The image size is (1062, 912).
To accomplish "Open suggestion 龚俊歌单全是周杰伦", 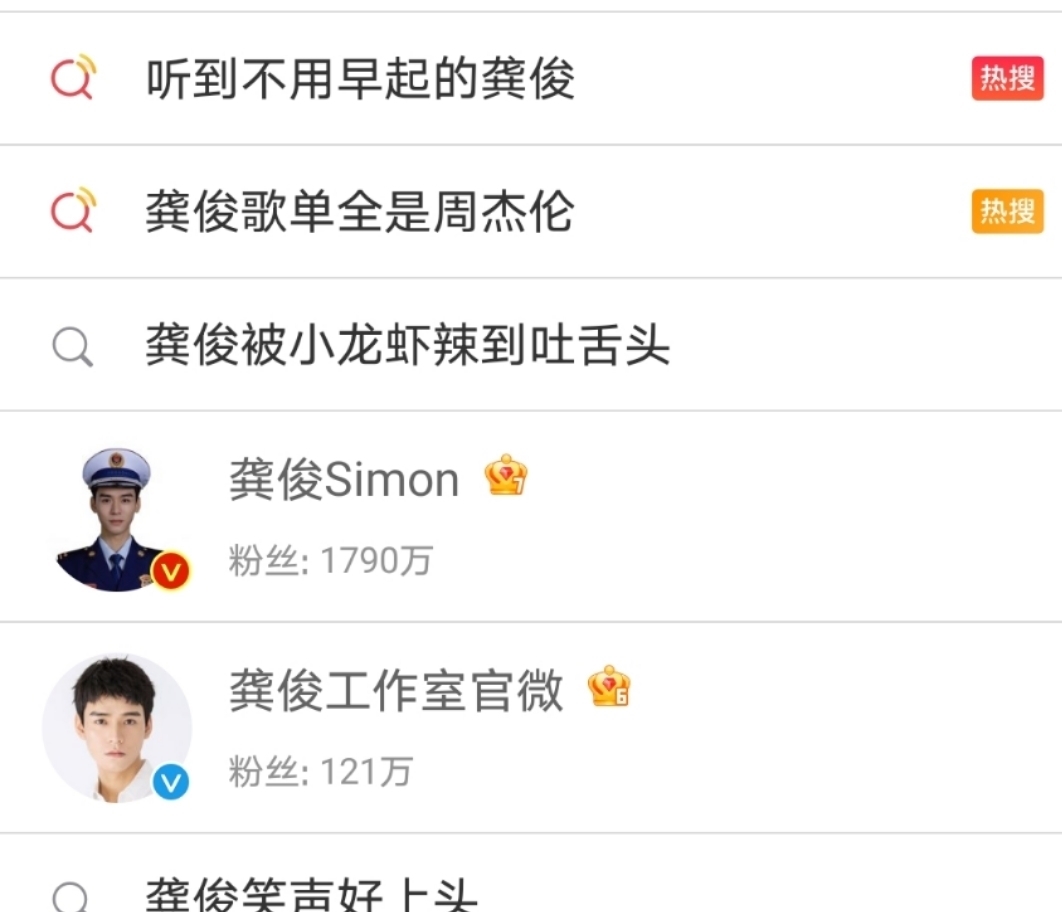I will pyautogui.click(x=360, y=212).
